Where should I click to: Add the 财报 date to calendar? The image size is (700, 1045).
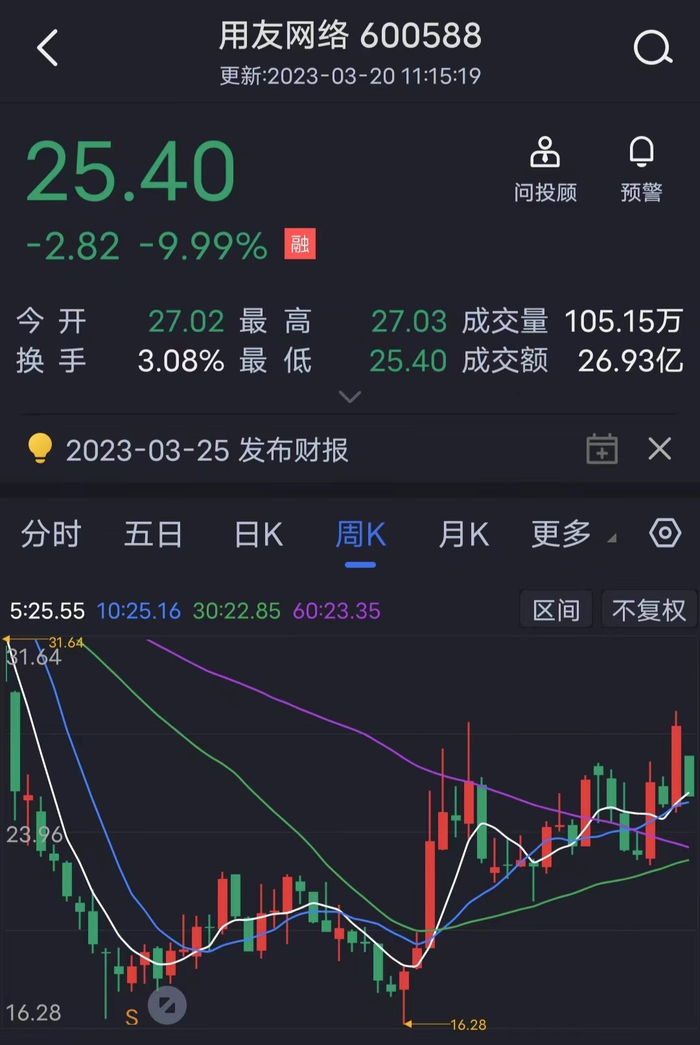601,449
